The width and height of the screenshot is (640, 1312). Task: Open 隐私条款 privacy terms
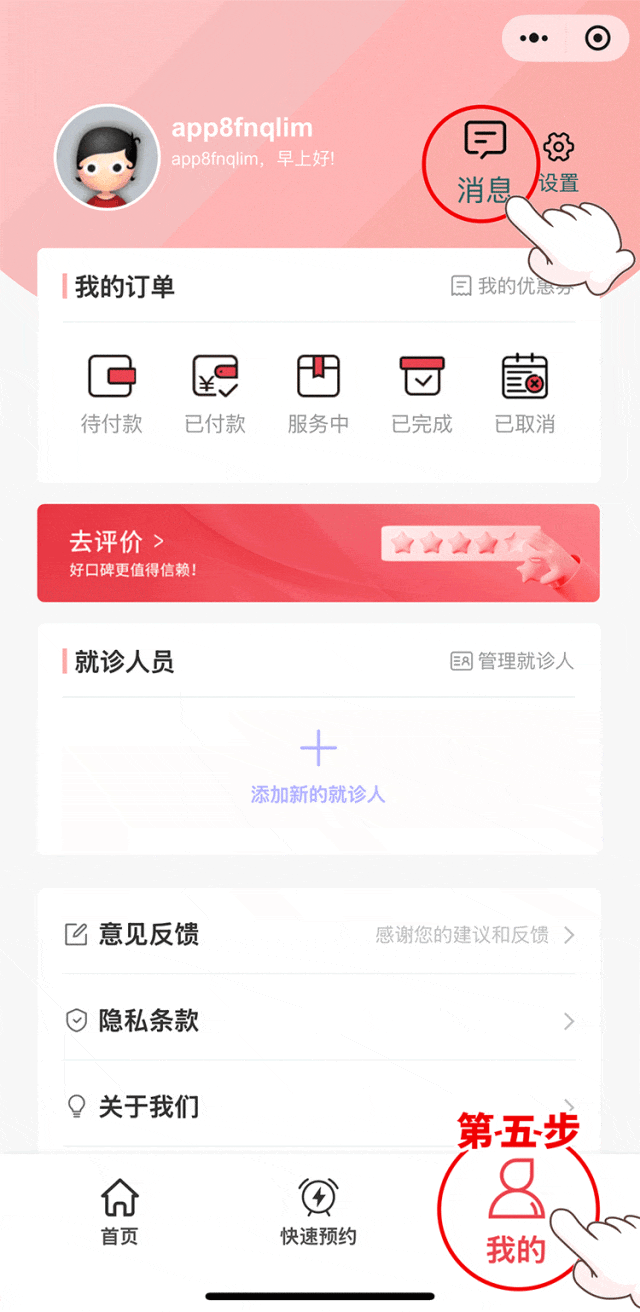(318, 1021)
